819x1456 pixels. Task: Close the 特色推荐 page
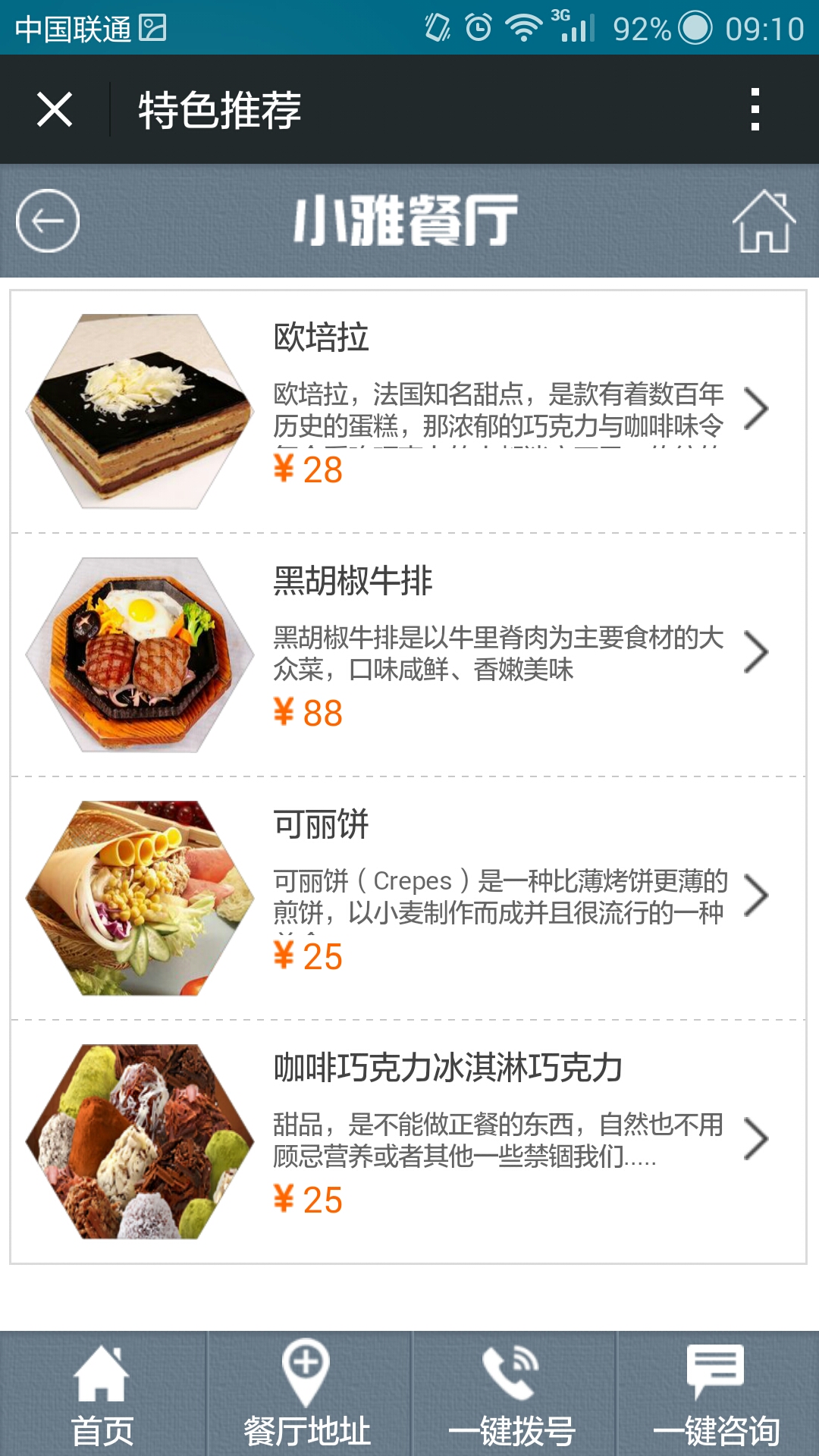tap(55, 109)
